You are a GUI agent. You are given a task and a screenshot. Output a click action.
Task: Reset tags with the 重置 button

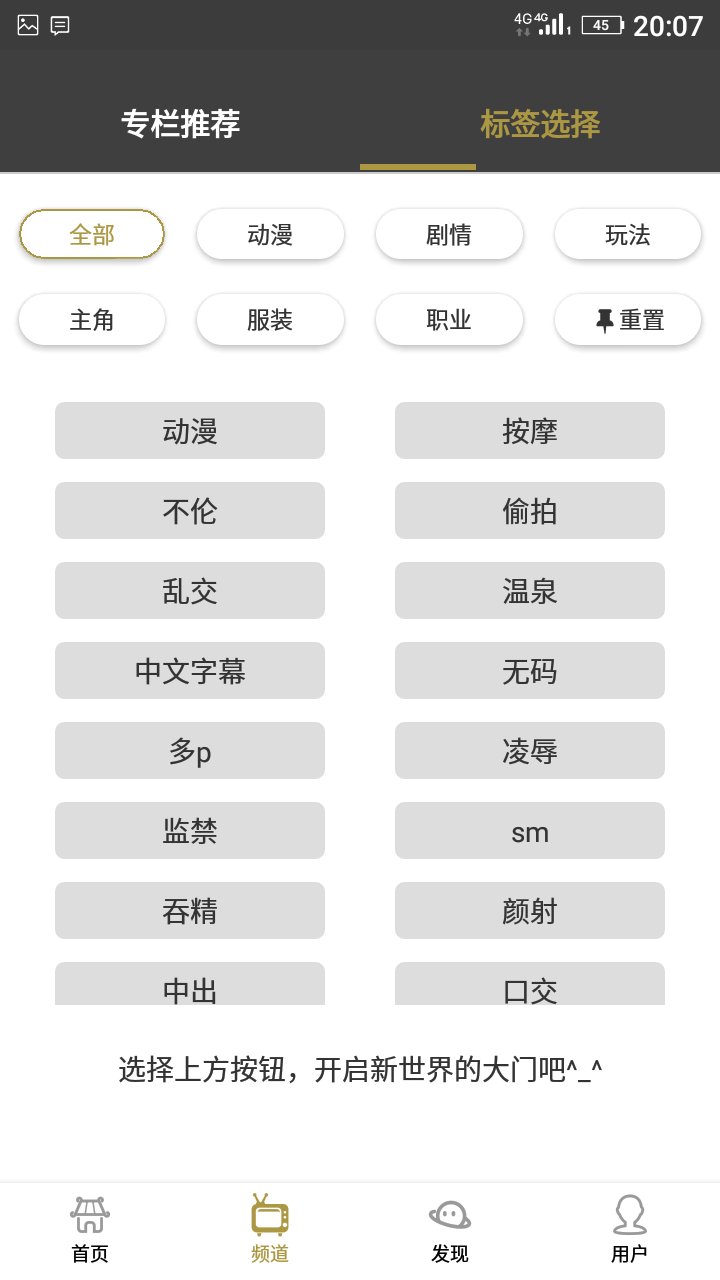628,319
